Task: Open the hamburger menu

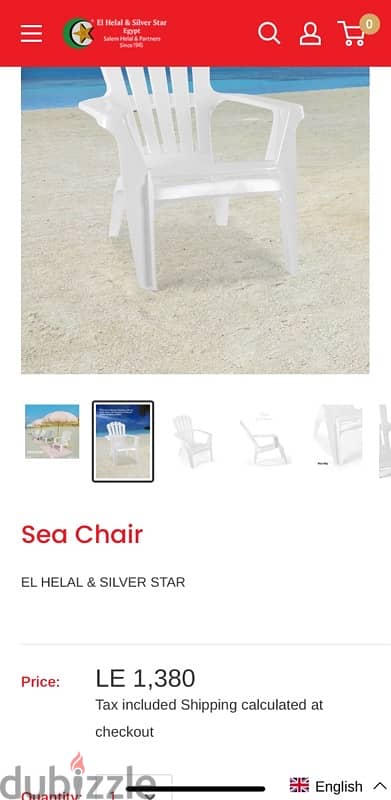Action: point(32,33)
